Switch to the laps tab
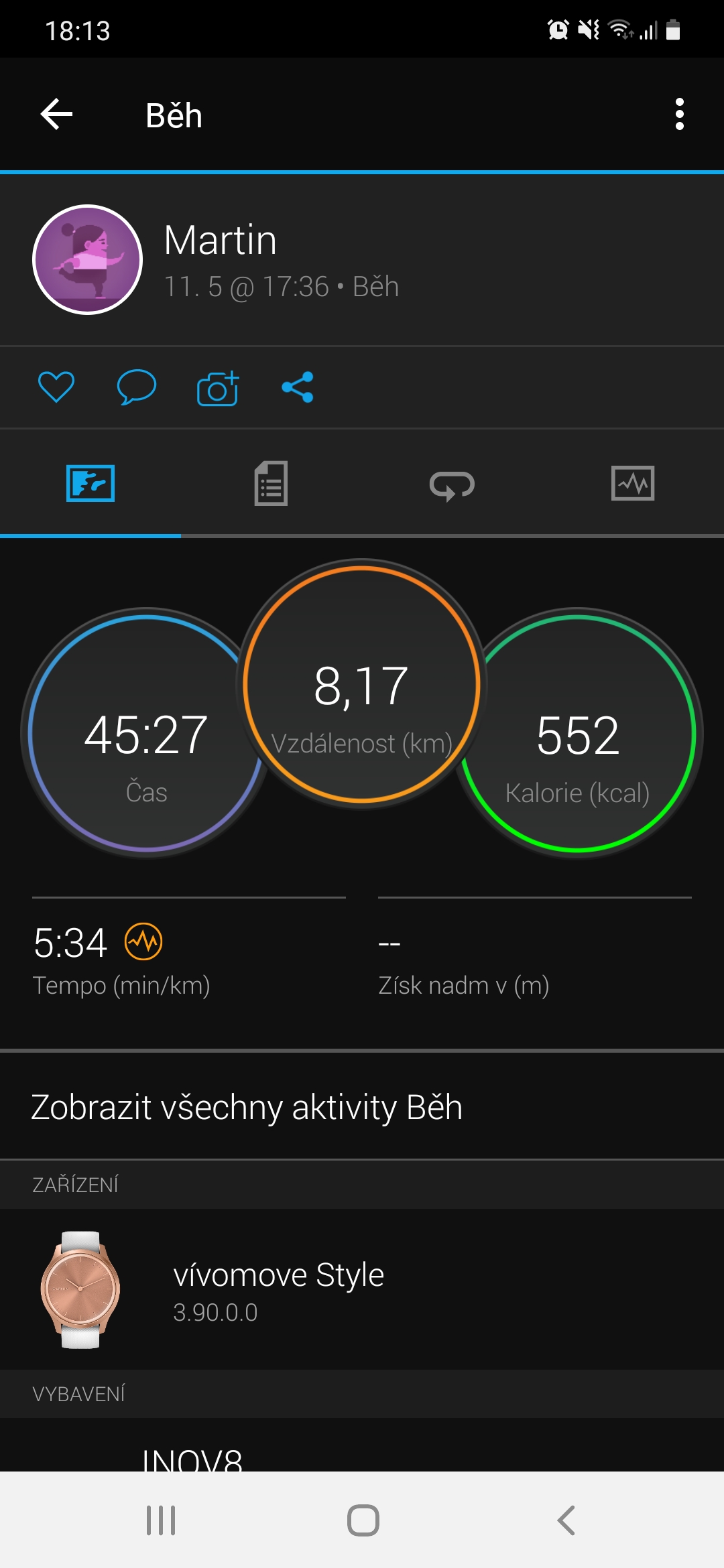This screenshot has height=1568, width=724. tap(452, 484)
